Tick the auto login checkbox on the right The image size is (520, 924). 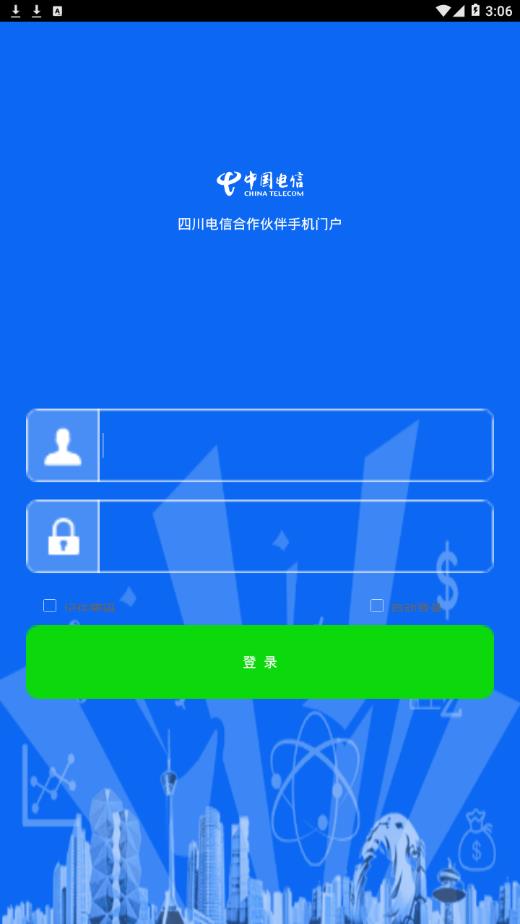click(377, 606)
